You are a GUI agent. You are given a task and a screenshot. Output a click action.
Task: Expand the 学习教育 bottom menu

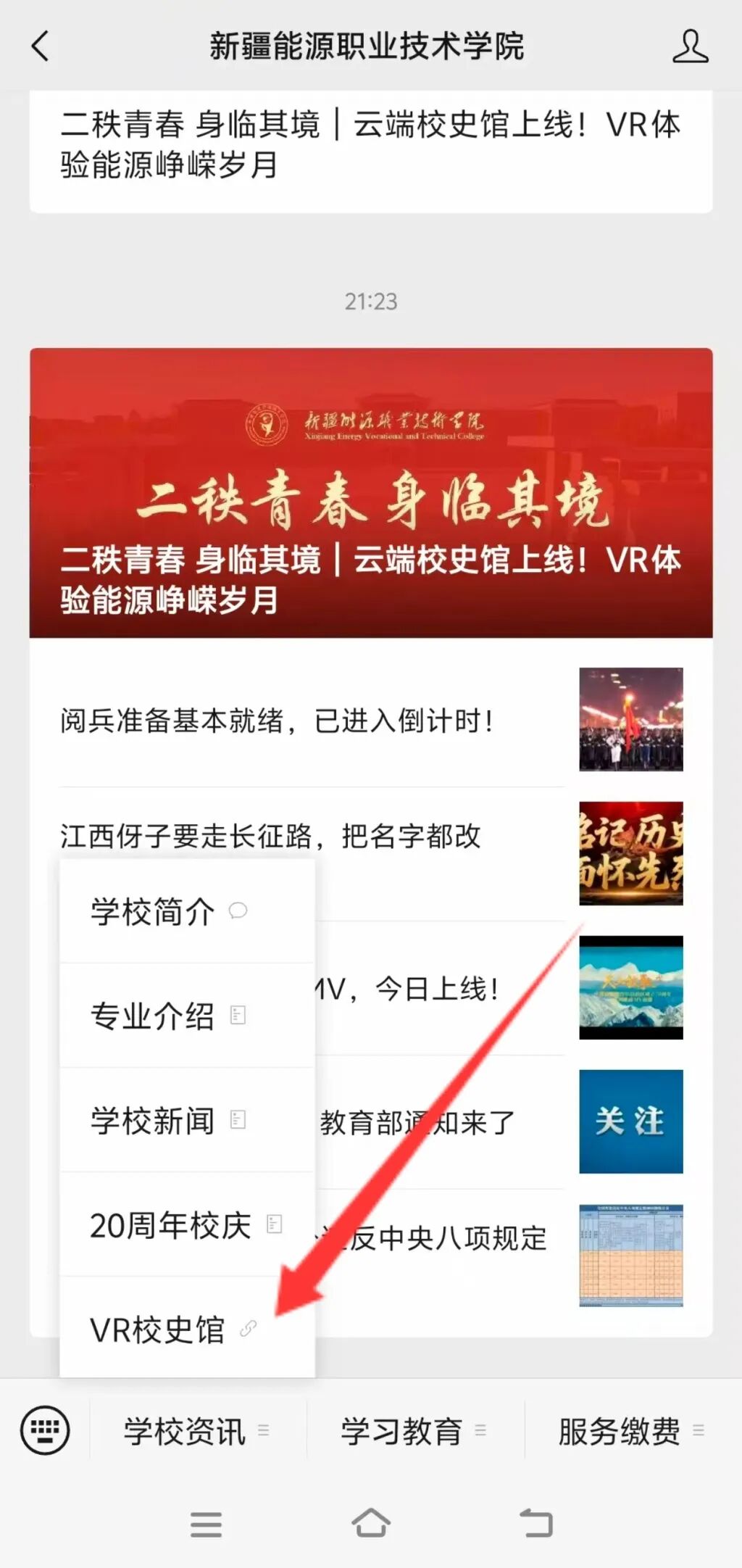pyautogui.click(x=414, y=1431)
